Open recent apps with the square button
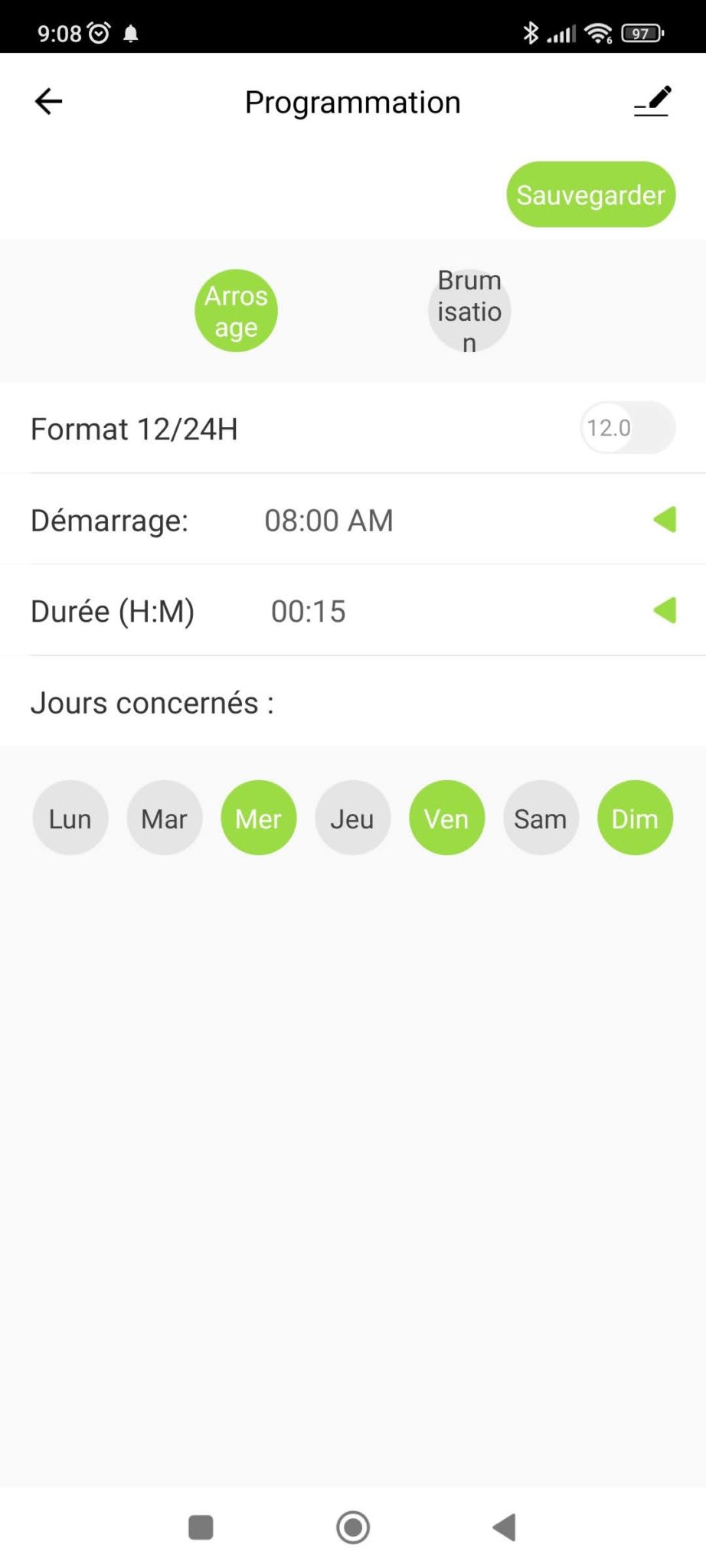This screenshot has height=1568, width=706. [201, 1527]
